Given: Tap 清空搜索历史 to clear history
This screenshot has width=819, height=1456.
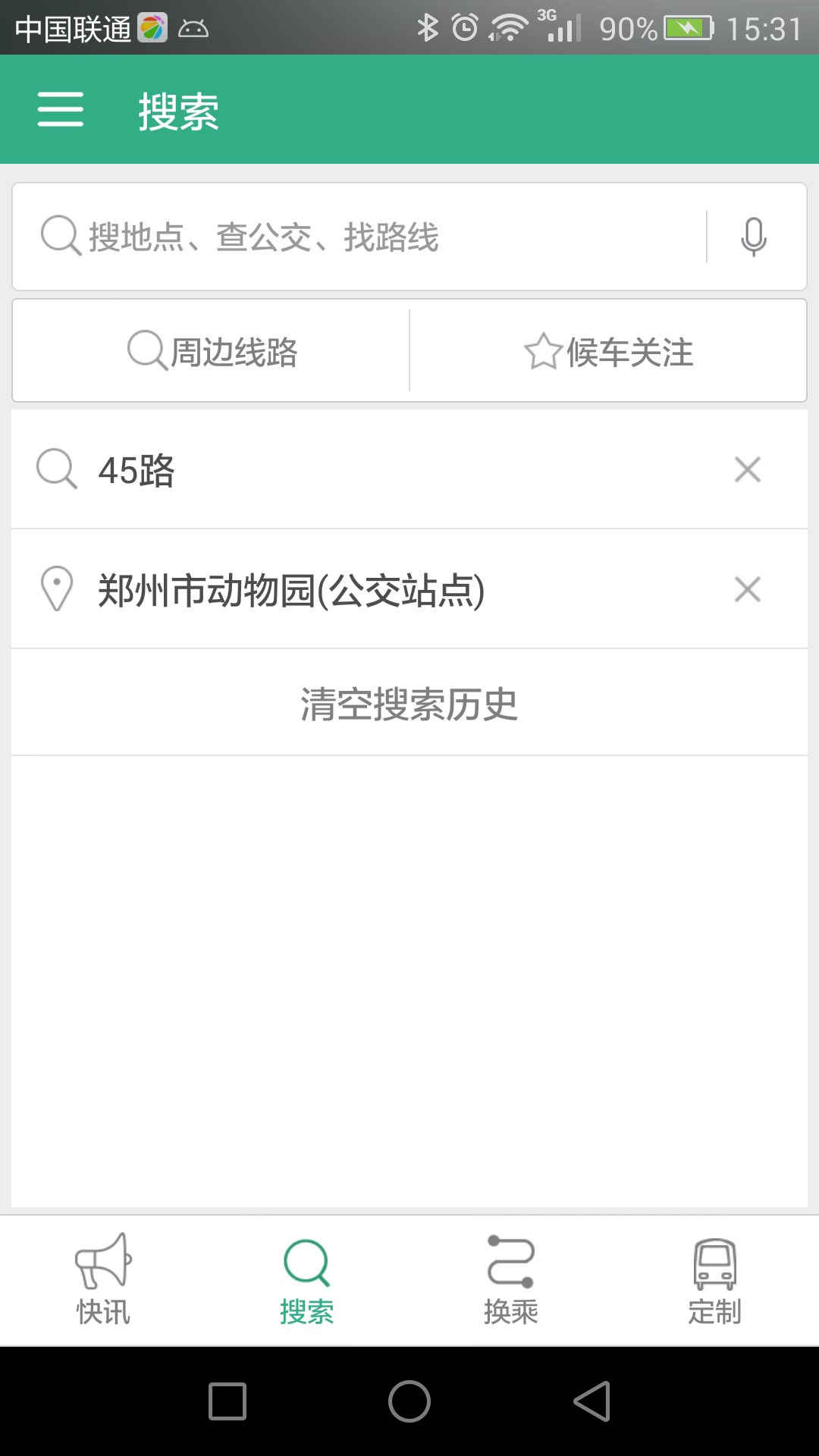Looking at the screenshot, I should click(x=409, y=703).
